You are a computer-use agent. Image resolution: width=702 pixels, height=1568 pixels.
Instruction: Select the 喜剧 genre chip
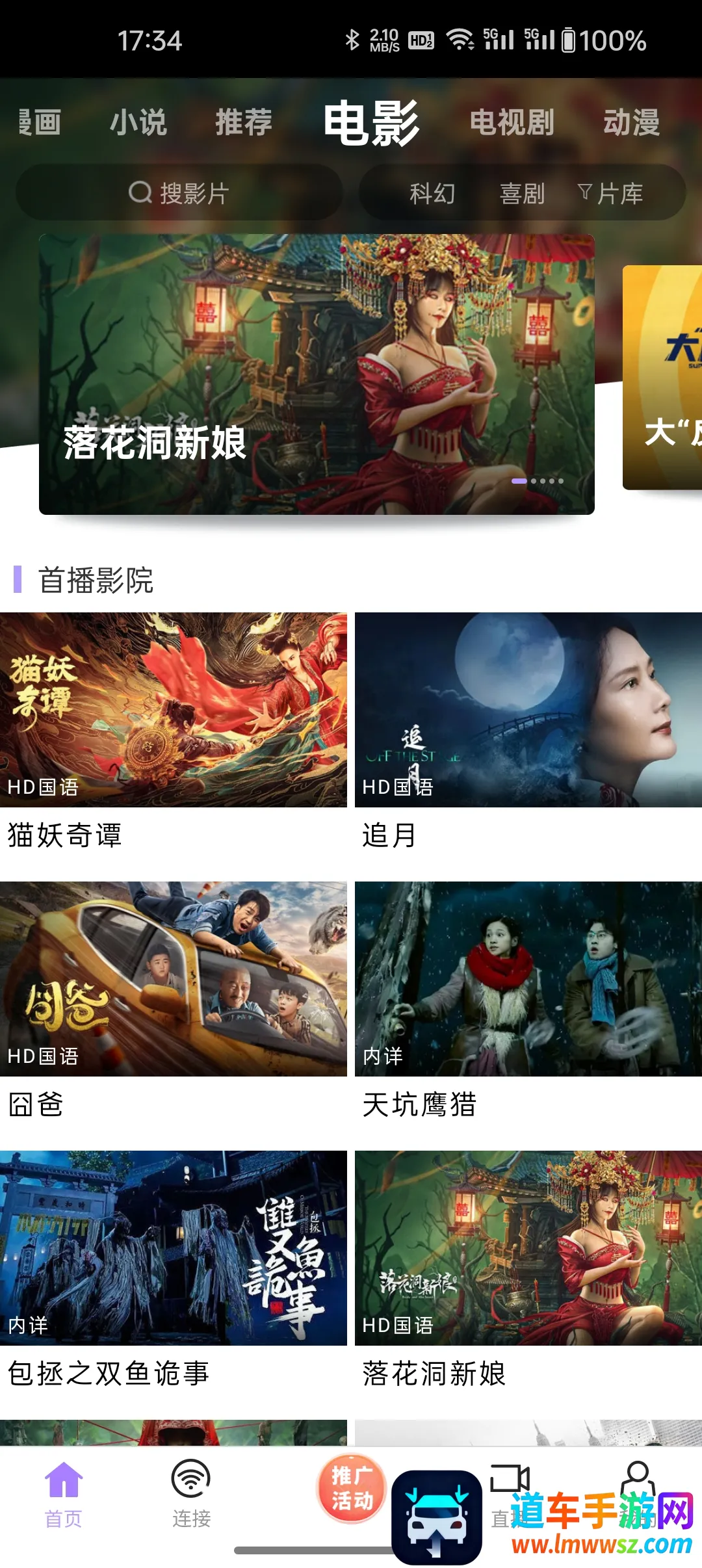522,194
